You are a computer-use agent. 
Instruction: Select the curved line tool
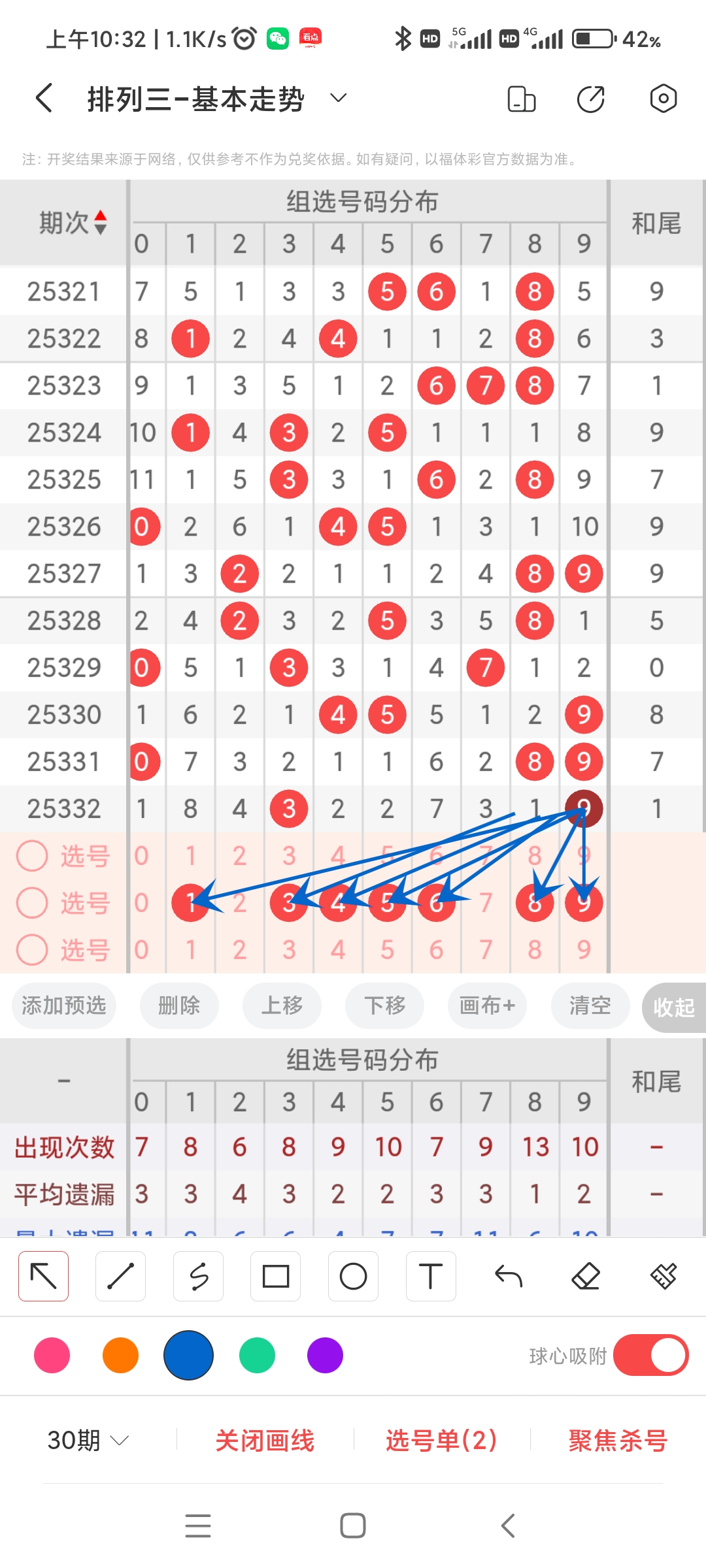tap(198, 1275)
